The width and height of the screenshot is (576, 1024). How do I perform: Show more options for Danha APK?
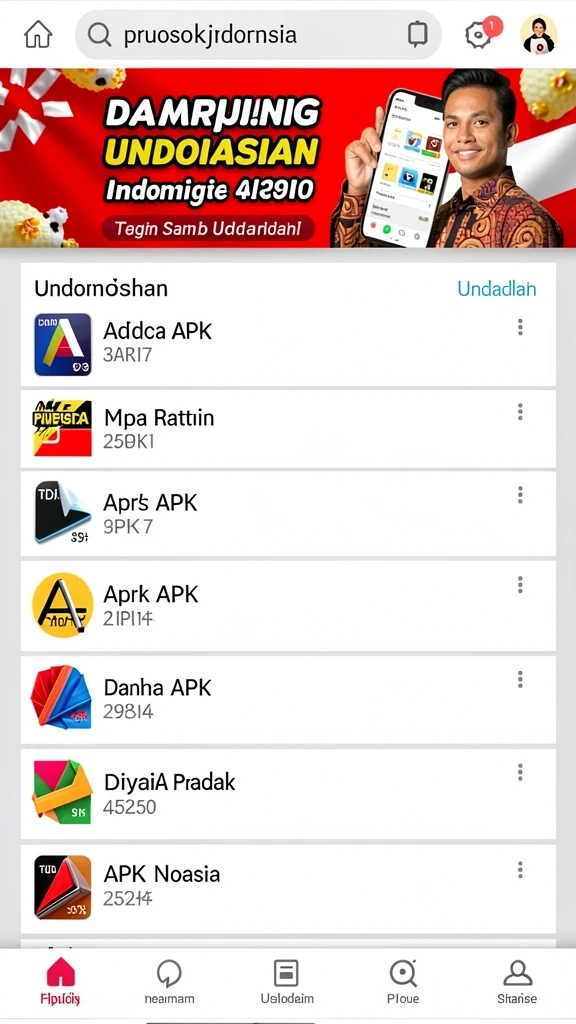520,679
